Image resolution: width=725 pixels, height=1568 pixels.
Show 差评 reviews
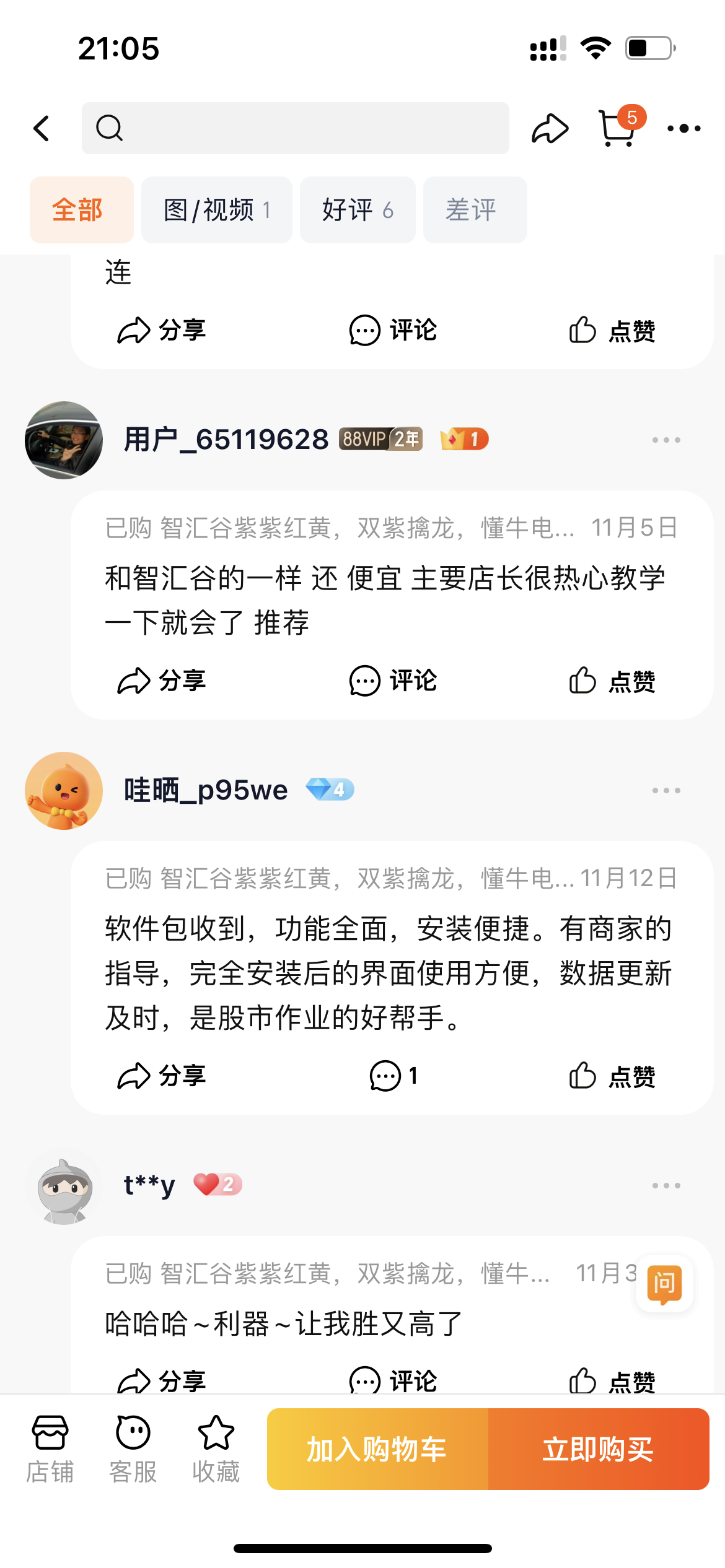(x=475, y=210)
